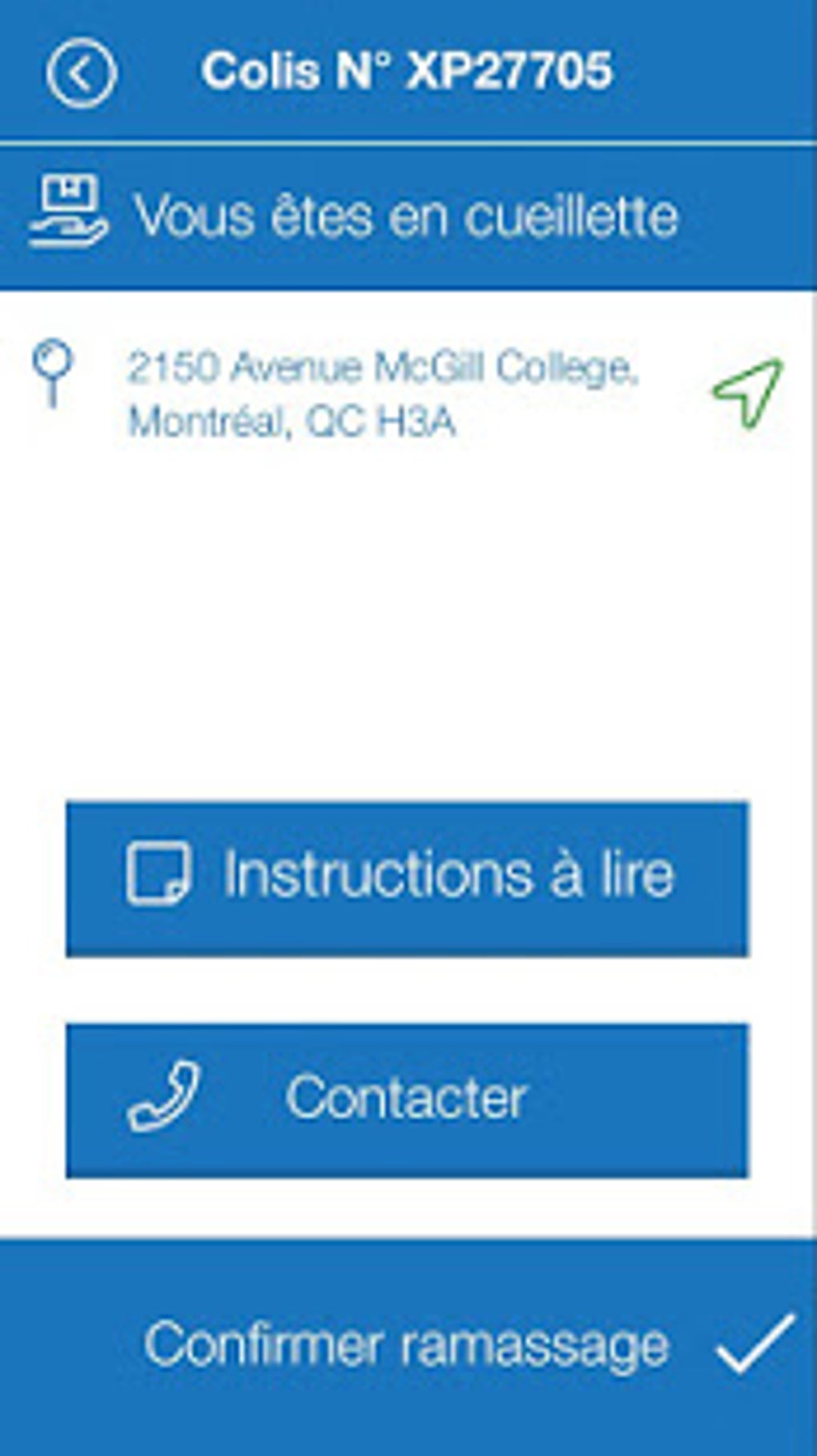Go back from Colis XP27705
817x1456 pixels.
point(81,73)
